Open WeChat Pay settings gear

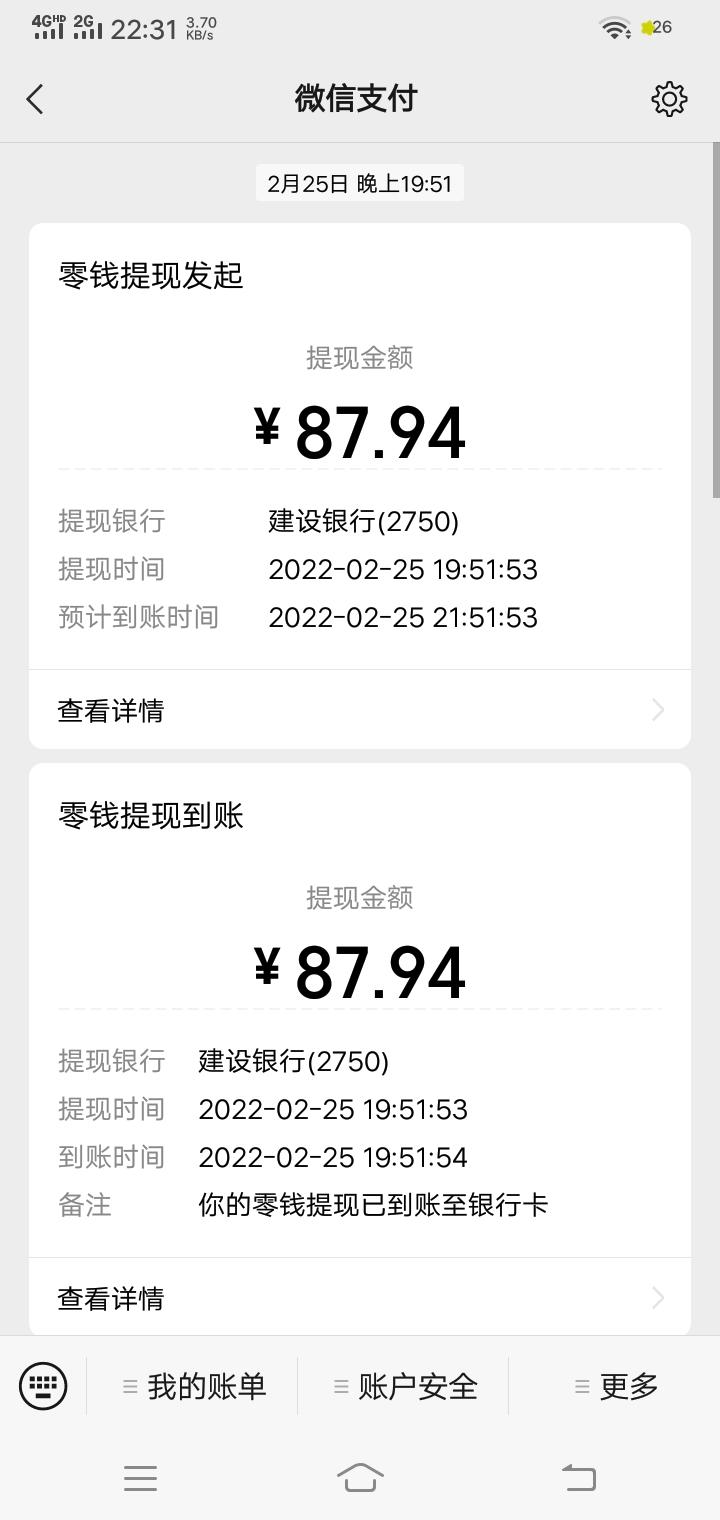[x=669, y=99]
